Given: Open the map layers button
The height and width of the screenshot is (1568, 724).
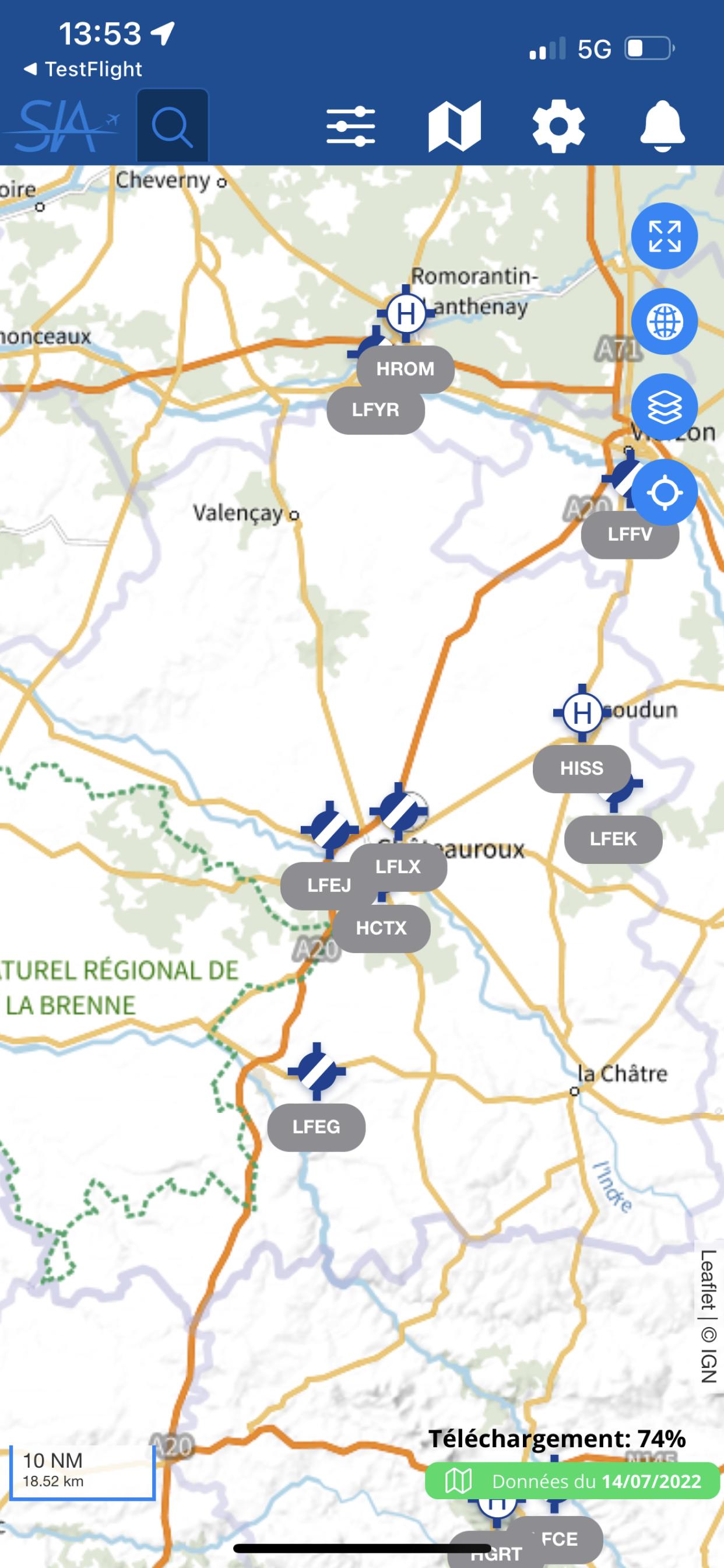Looking at the screenshot, I should (665, 407).
